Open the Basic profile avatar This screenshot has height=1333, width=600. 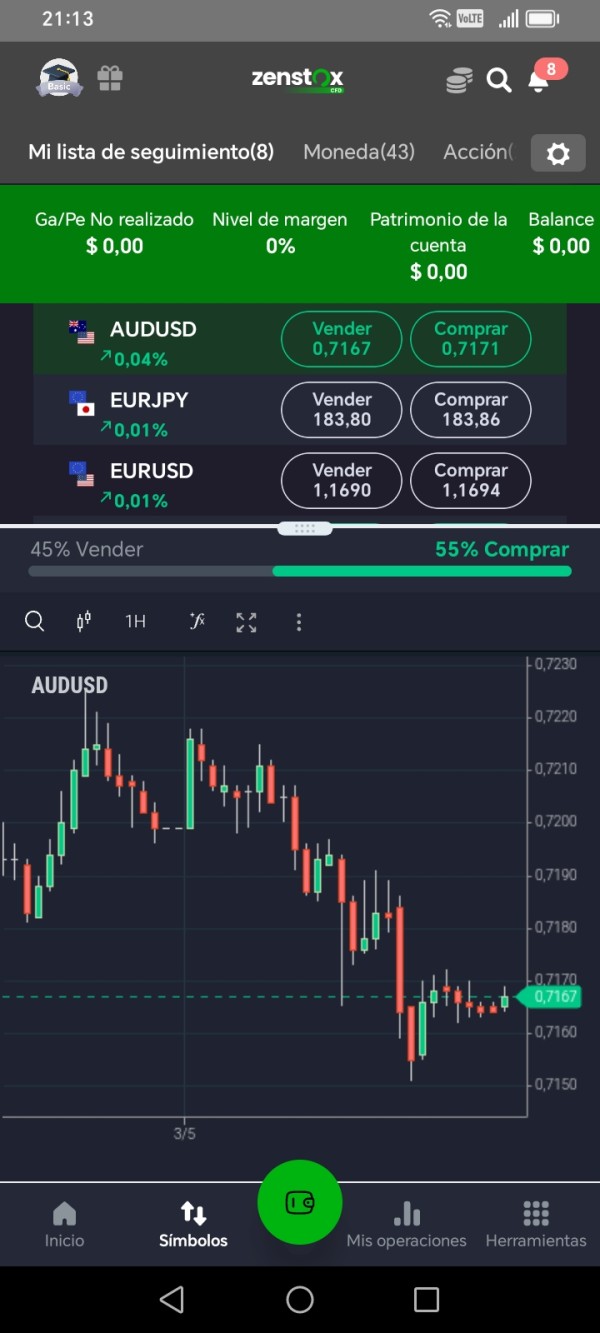click(x=59, y=78)
